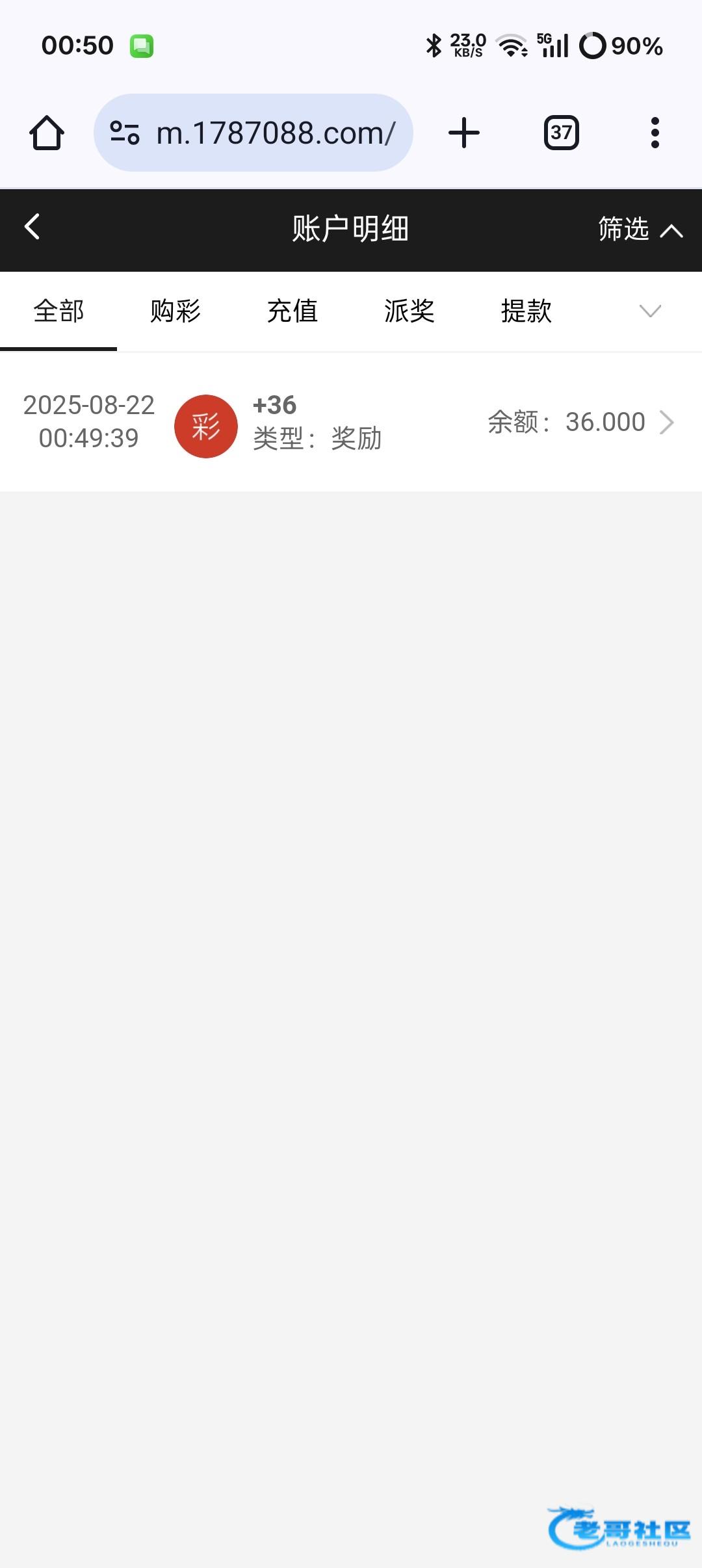Image resolution: width=702 pixels, height=1568 pixels.
Task: Open the tab switcher showing 37
Action: tap(561, 133)
